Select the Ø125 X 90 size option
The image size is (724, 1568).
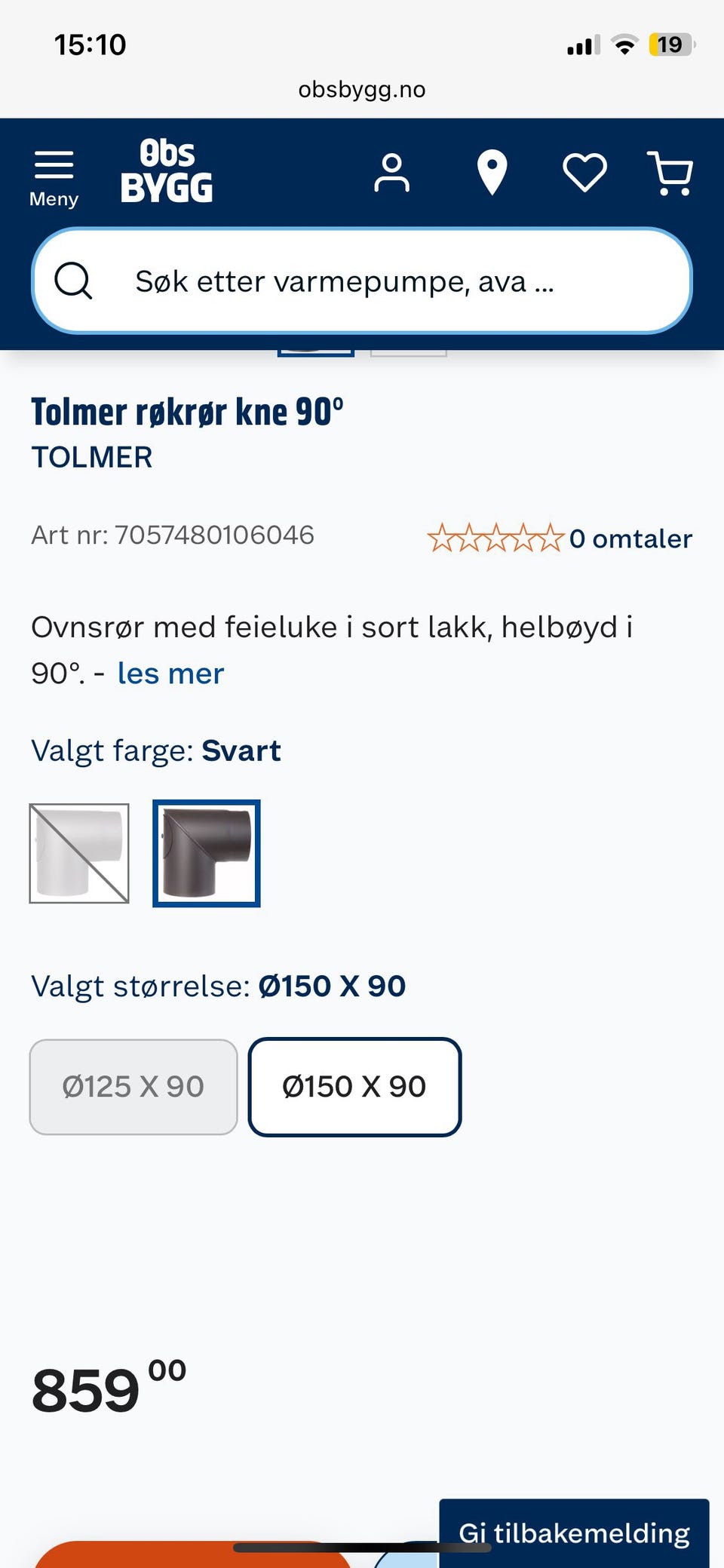[133, 1086]
